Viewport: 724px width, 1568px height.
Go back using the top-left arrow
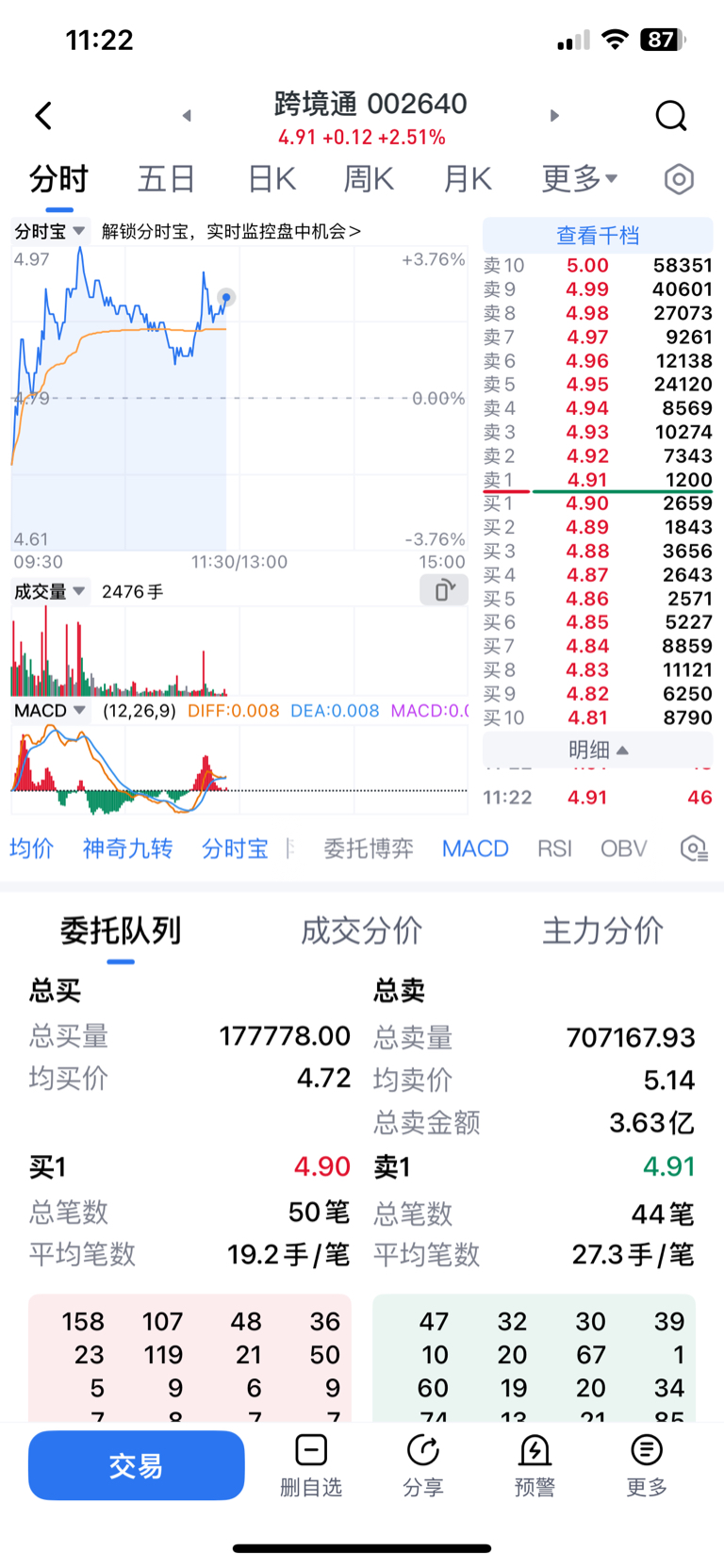pos(43,116)
